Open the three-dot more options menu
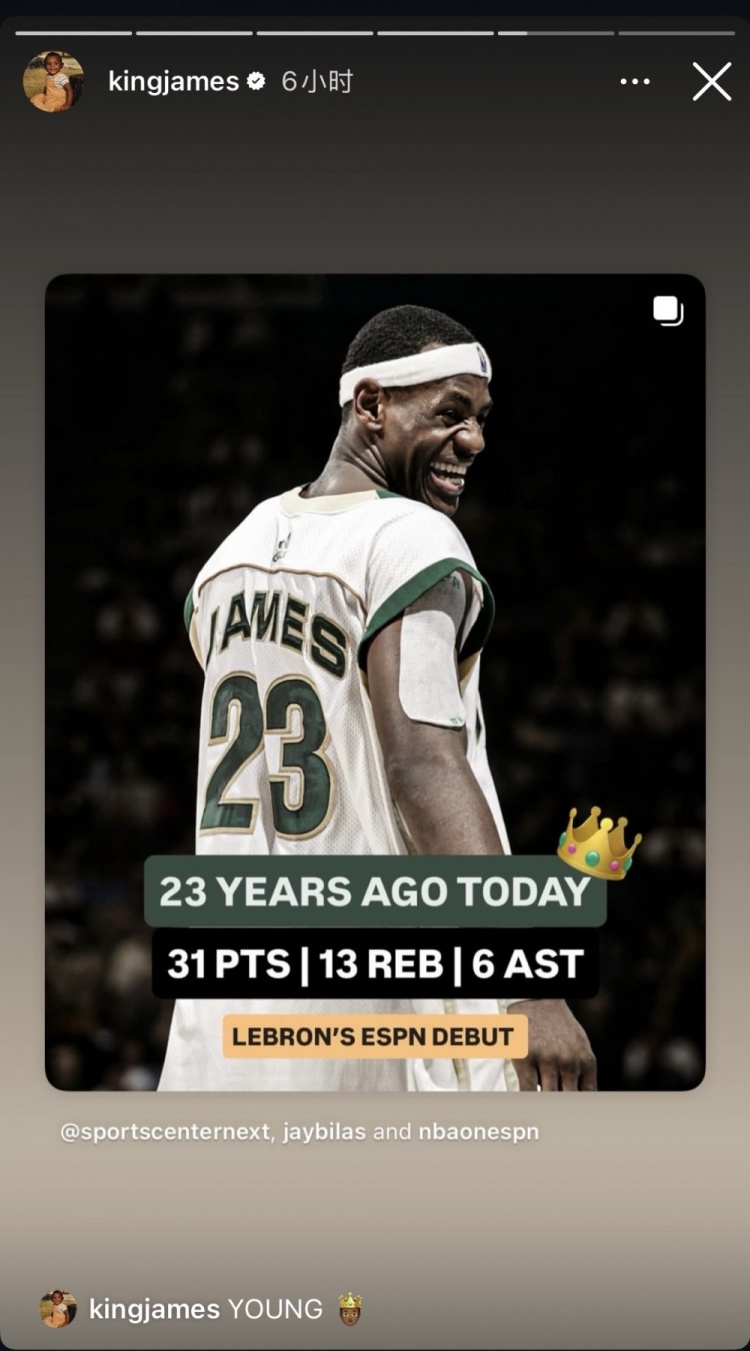Screen dimensions: 750x1351 click(635, 82)
